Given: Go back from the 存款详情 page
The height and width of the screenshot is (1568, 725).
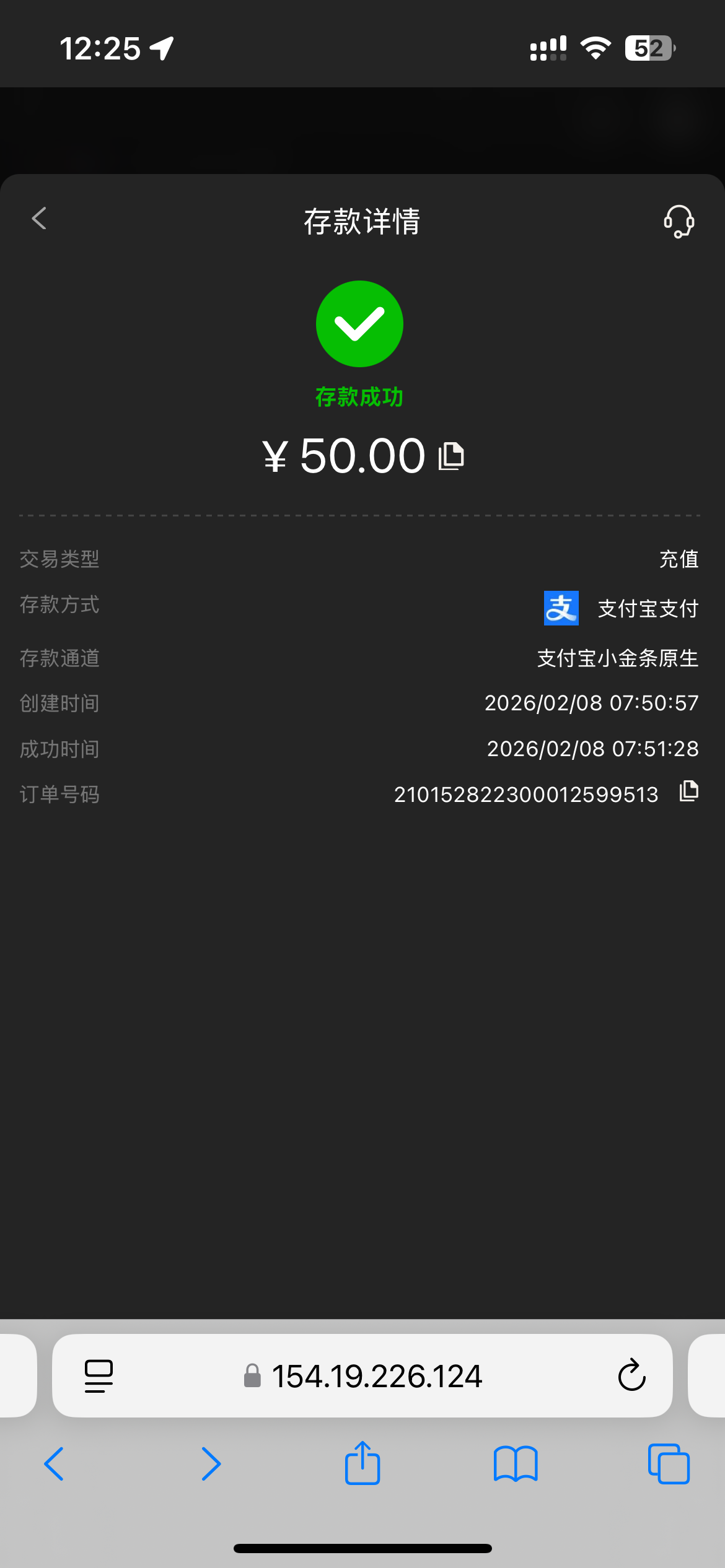Looking at the screenshot, I should [39, 219].
